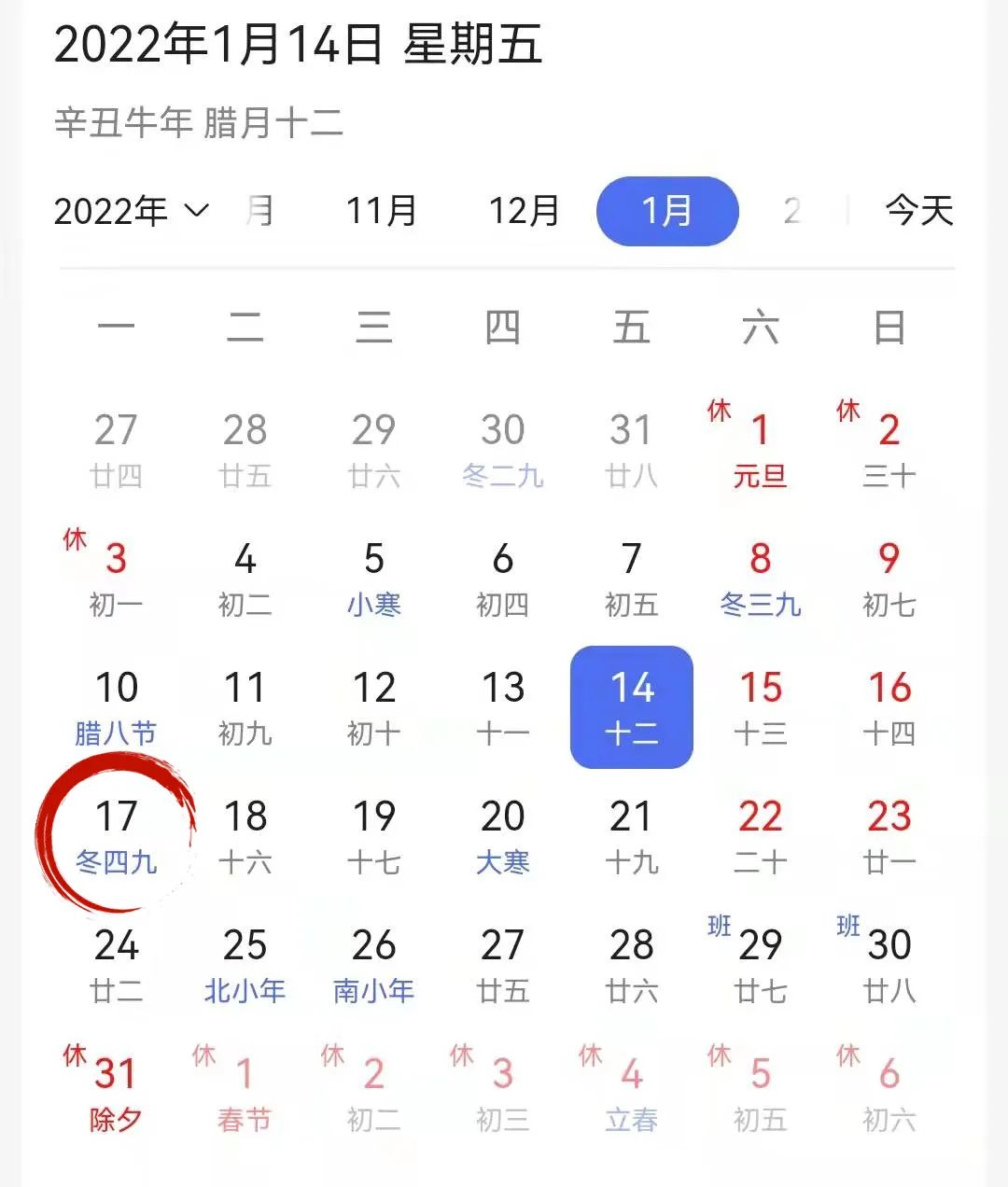The width and height of the screenshot is (1008, 1187).
Task: Select February 4 立春
Action: tap(632, 1094)
